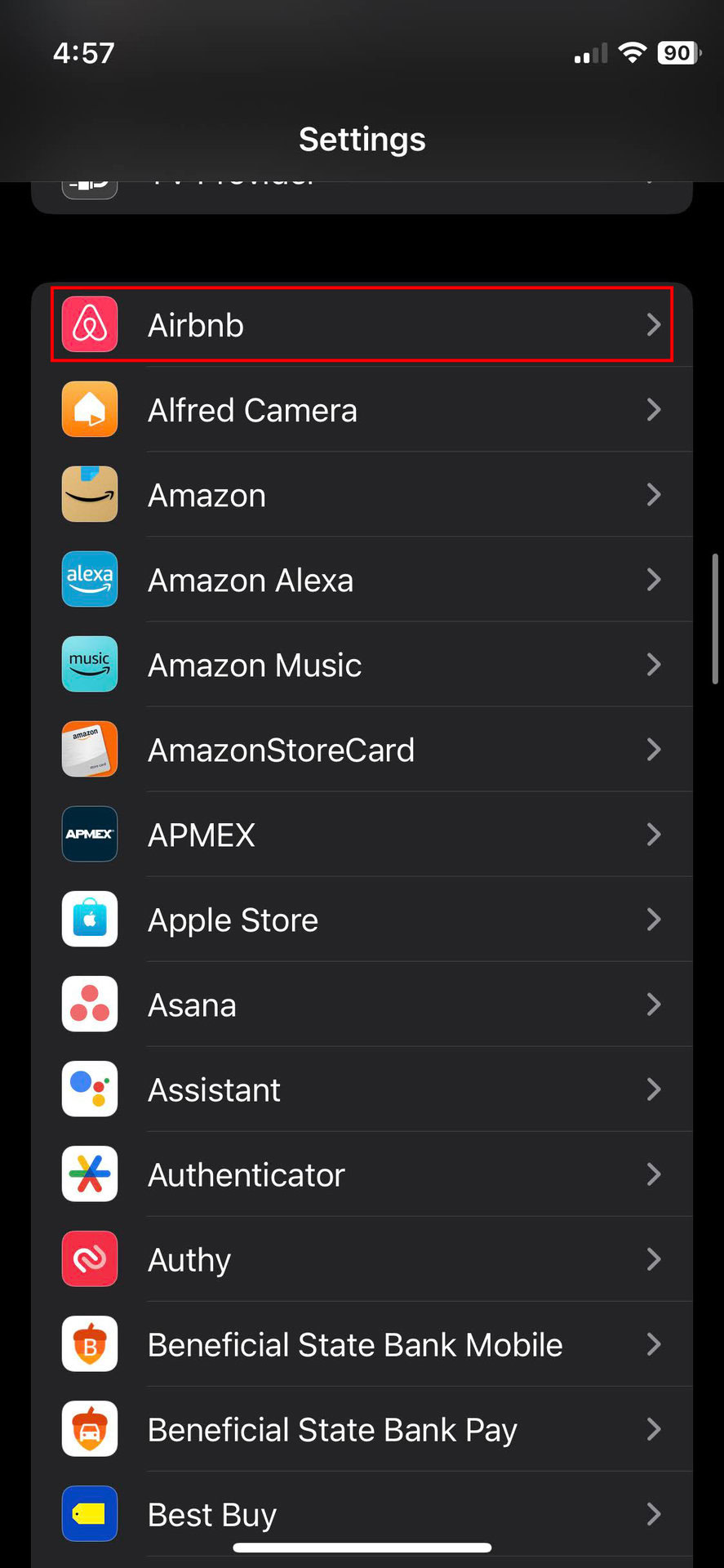The height and width of the screenshot is (1568, 724).
Task: Select the Amazon row
Action: pyautogui.click(x=361, y=495)
